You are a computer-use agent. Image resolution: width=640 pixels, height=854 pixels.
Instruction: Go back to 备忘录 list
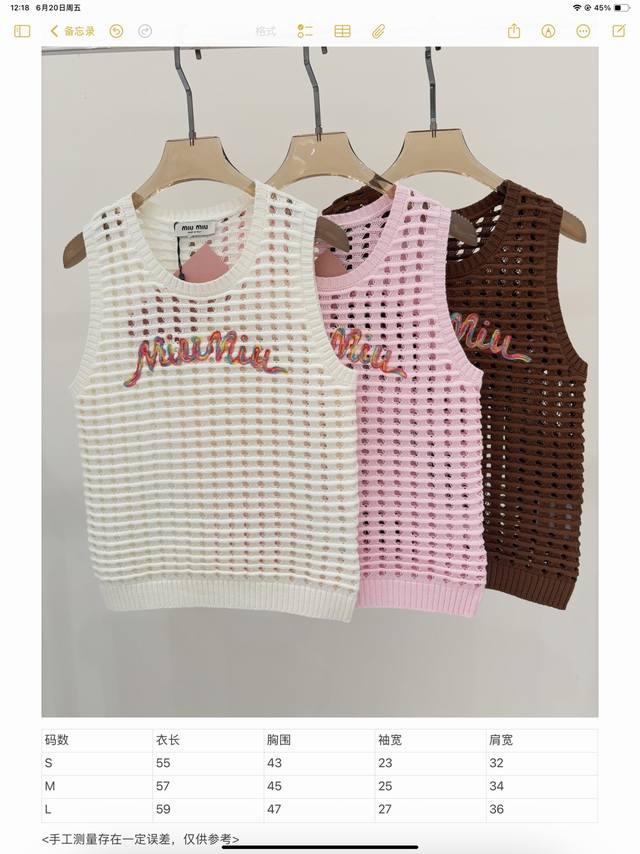pyautogui.click(x=73, y=31)
